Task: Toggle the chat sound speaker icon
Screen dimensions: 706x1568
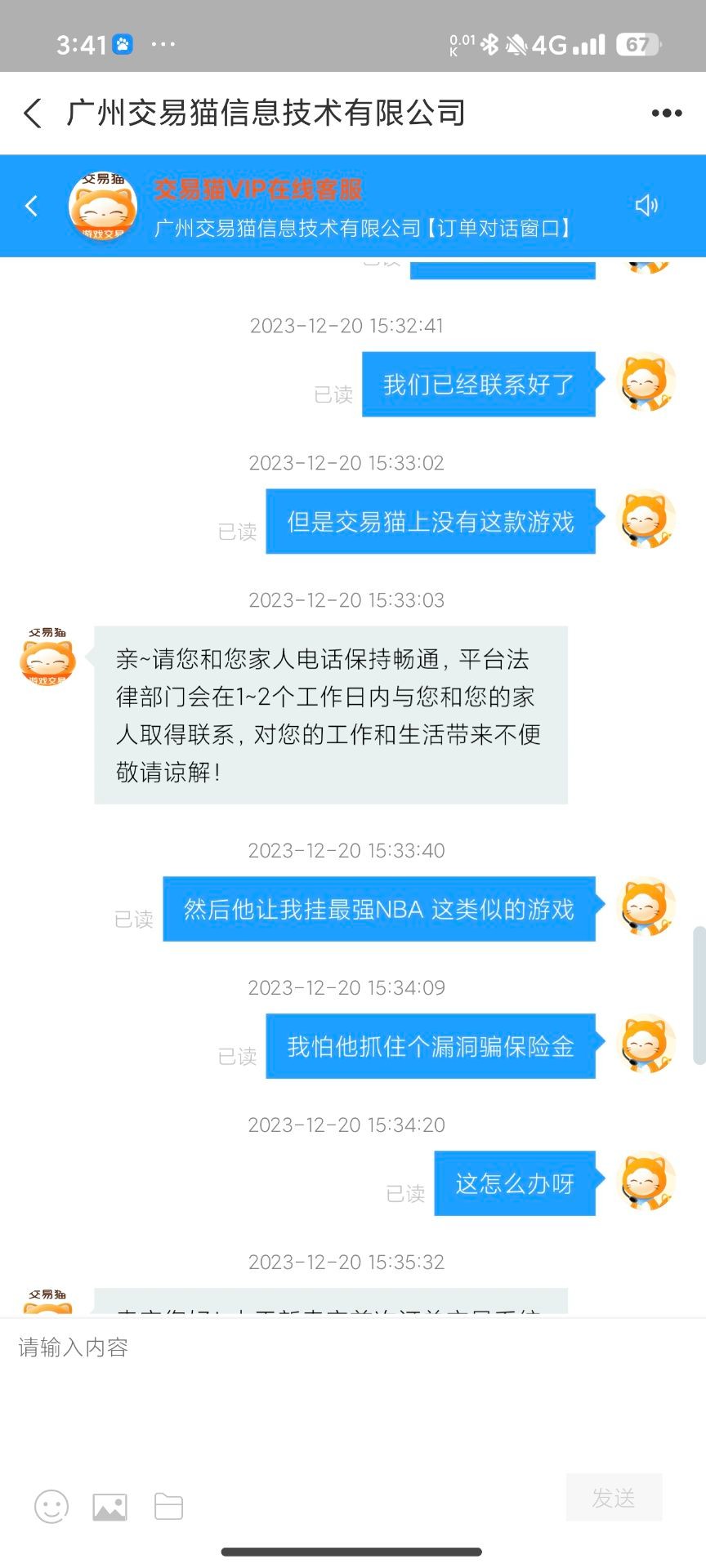Action: pyautogui.click(x=646, y=206)
